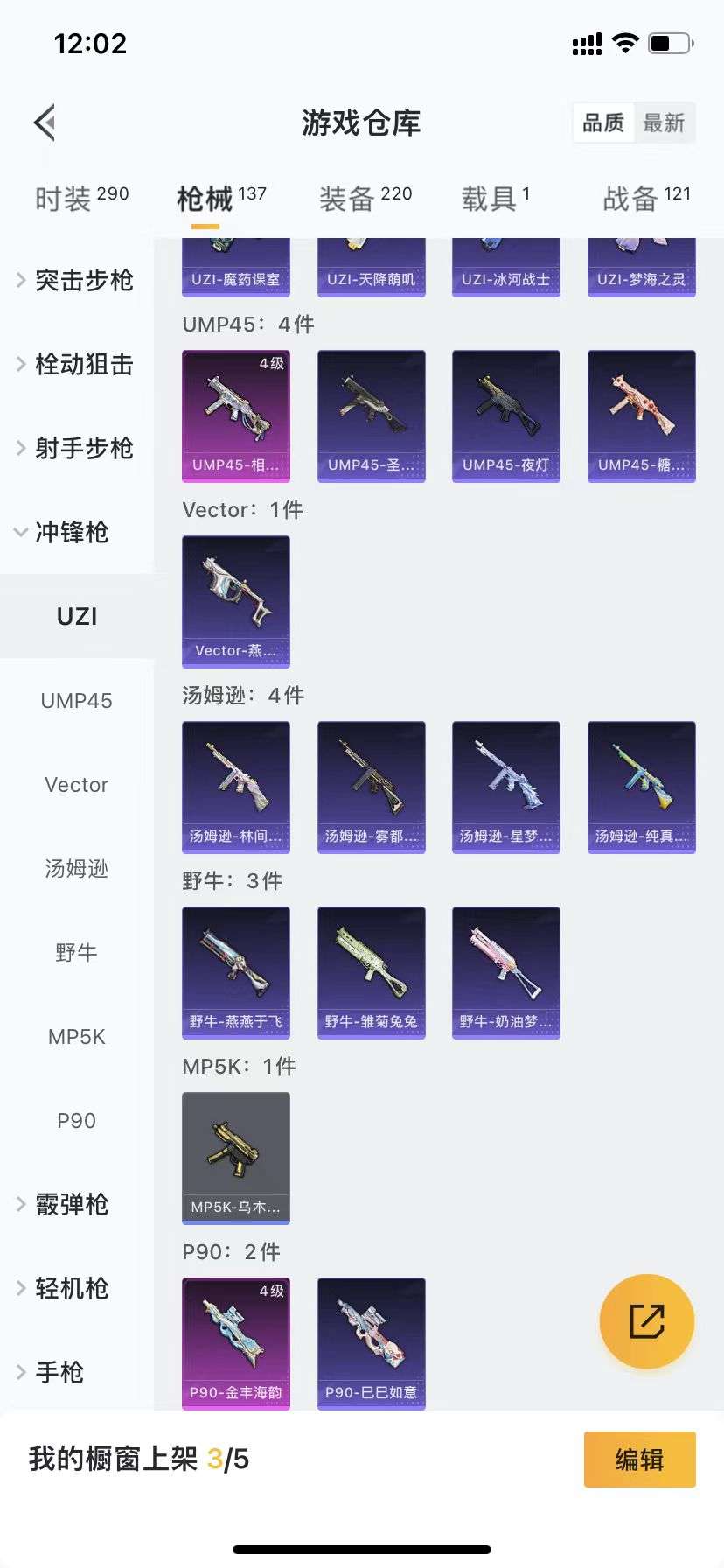
Task: Tap the yellow share floating button
Action: click(x=646, y=1321)
